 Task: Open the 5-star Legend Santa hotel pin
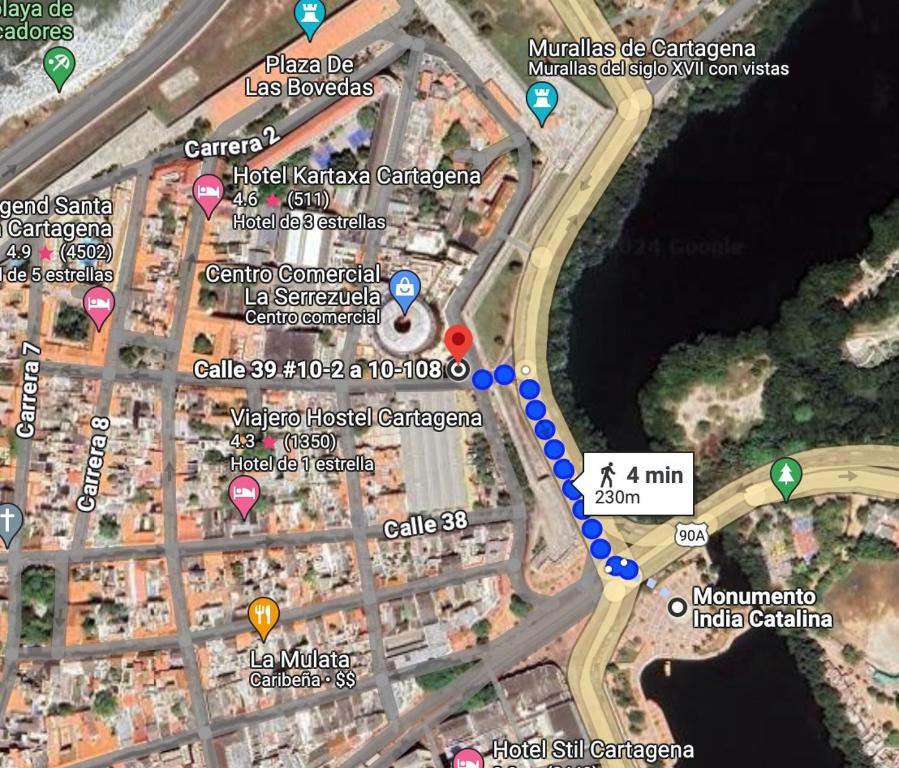98,305
